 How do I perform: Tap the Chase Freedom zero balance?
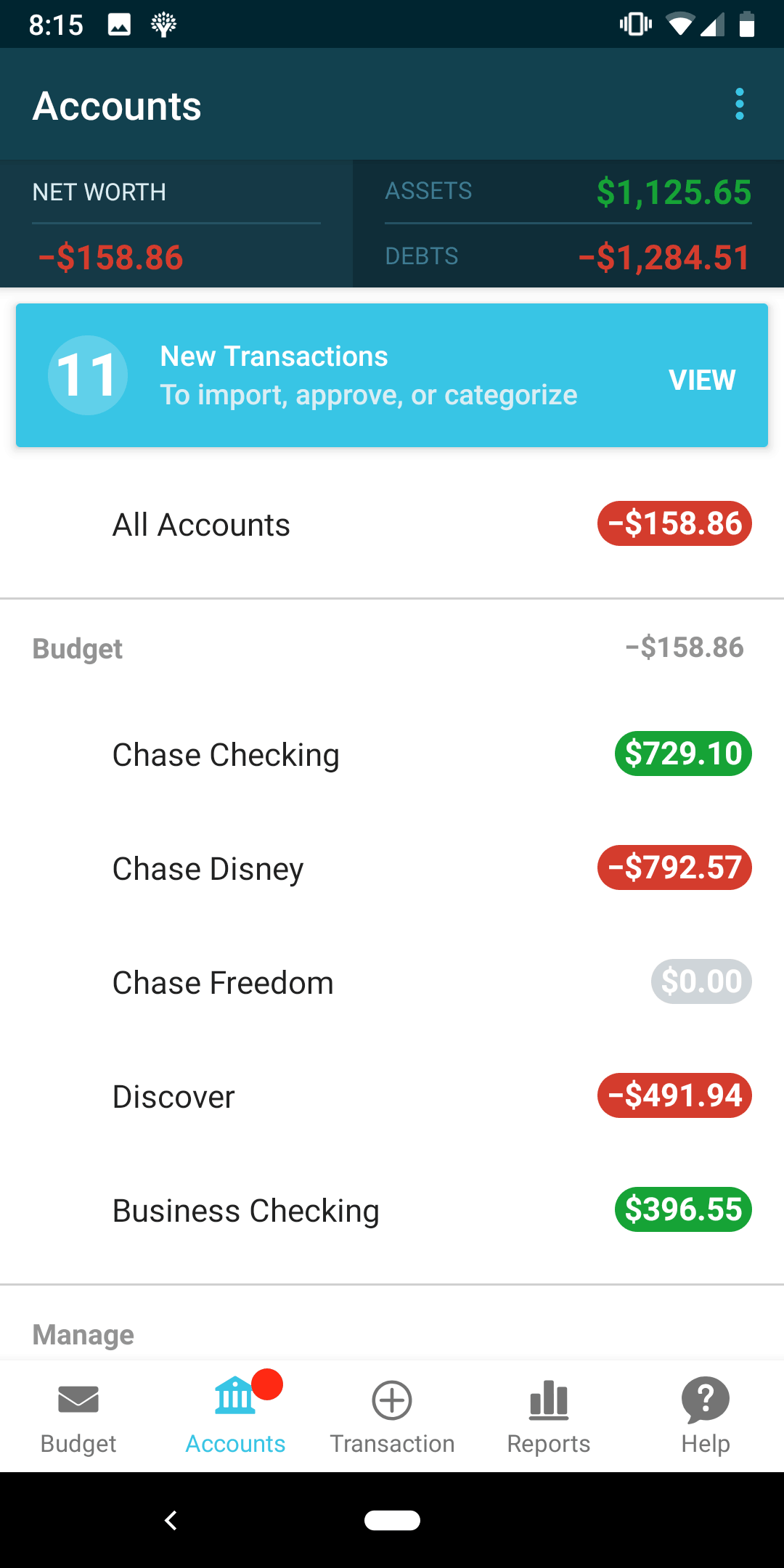coord(701,981)
